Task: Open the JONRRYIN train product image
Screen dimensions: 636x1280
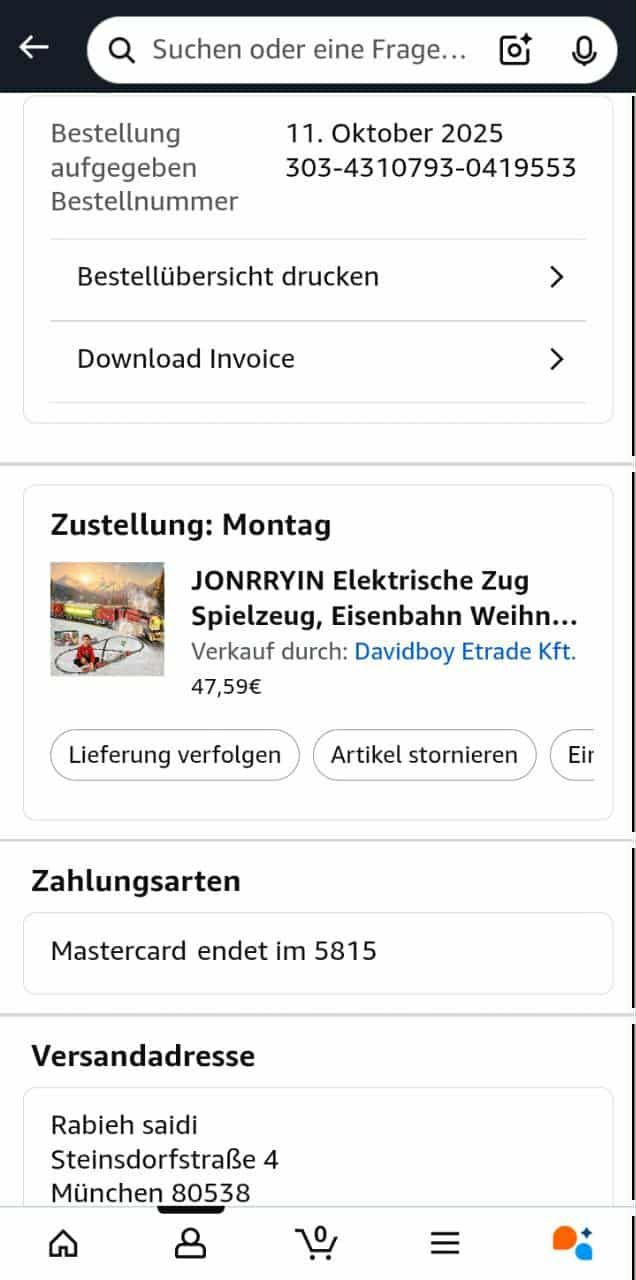Action: [x=107, y=619]
